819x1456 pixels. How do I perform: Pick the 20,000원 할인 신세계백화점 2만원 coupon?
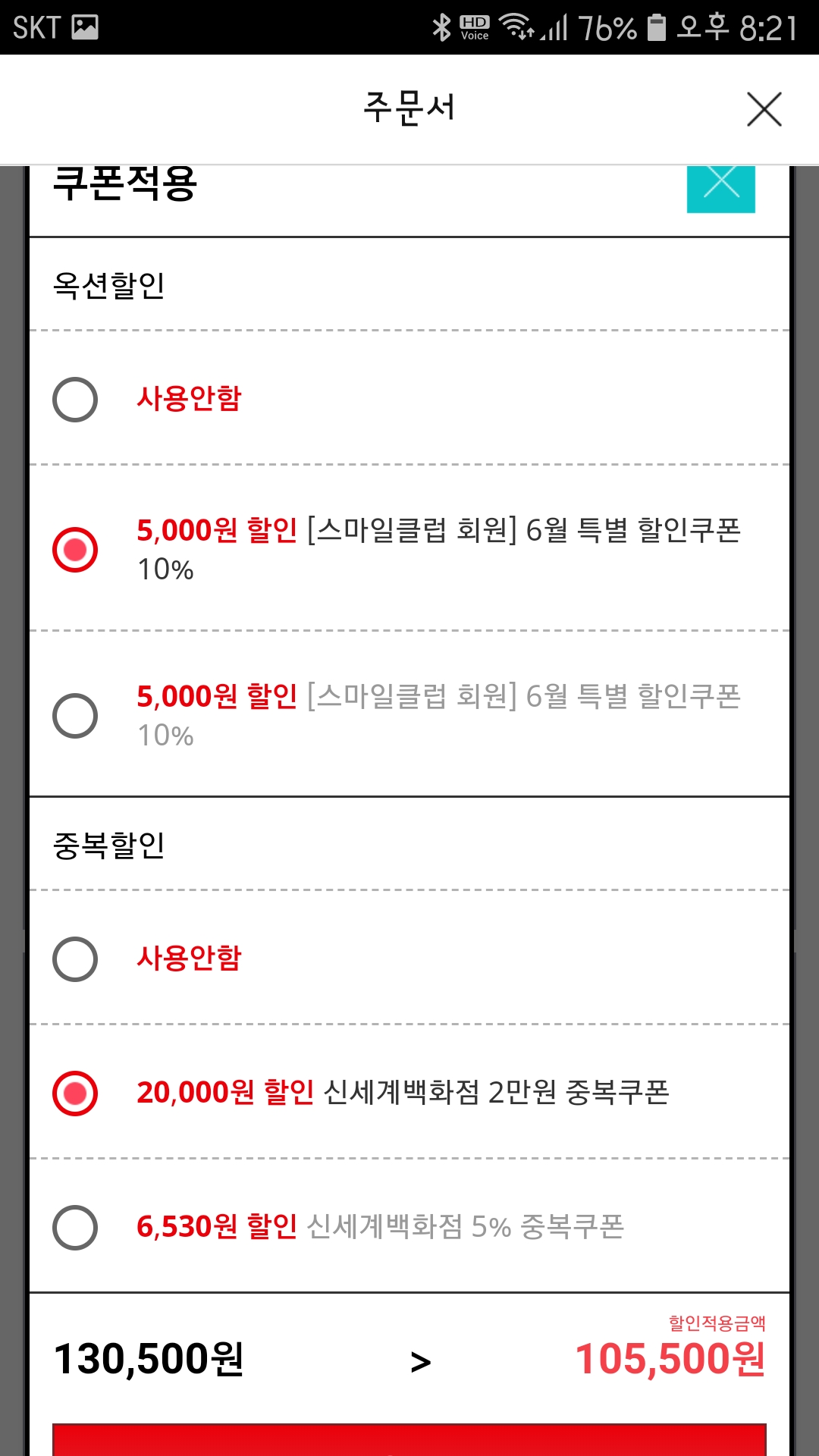[75, 1094]
